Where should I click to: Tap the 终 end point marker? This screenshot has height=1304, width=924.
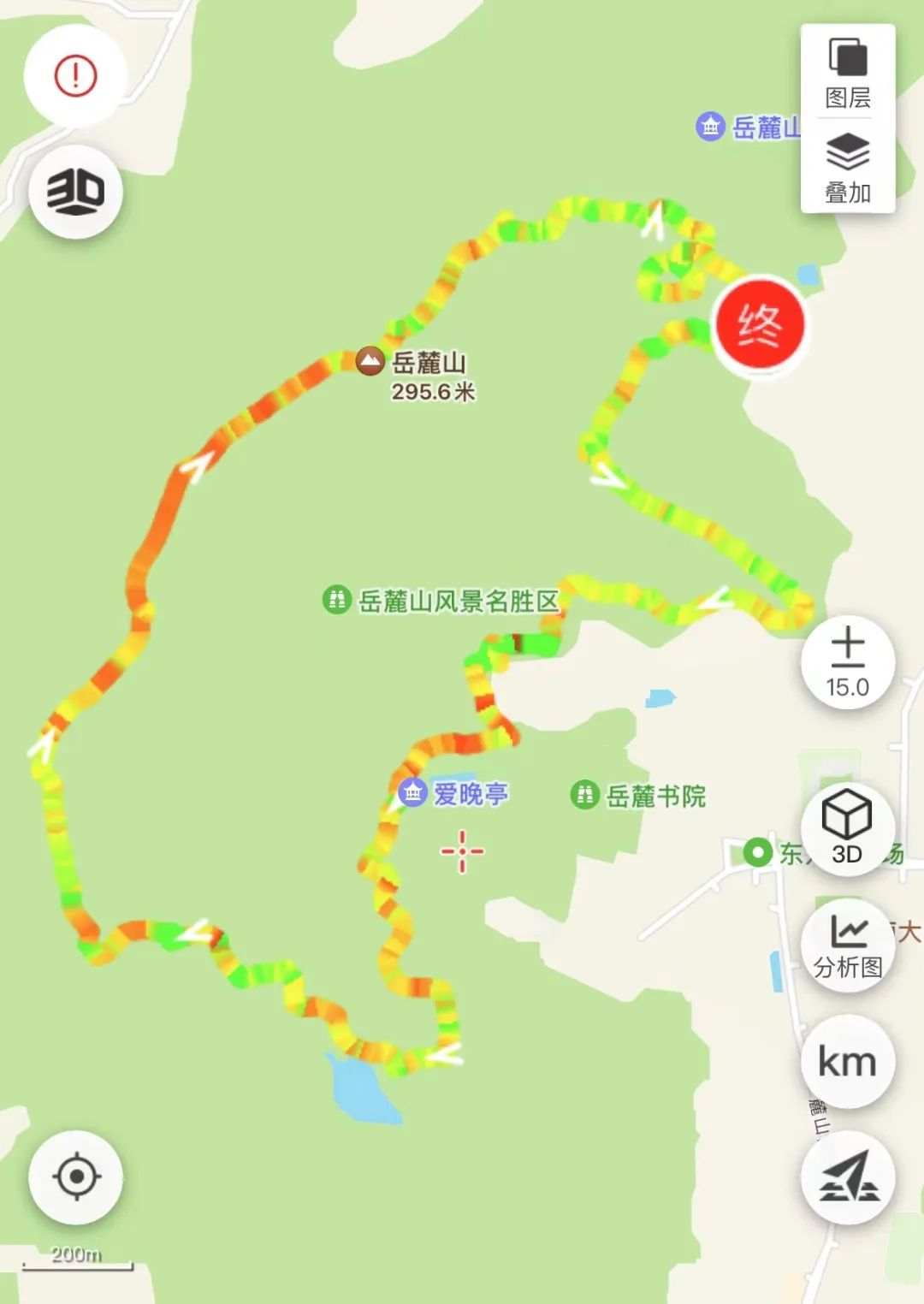[759, 325]
